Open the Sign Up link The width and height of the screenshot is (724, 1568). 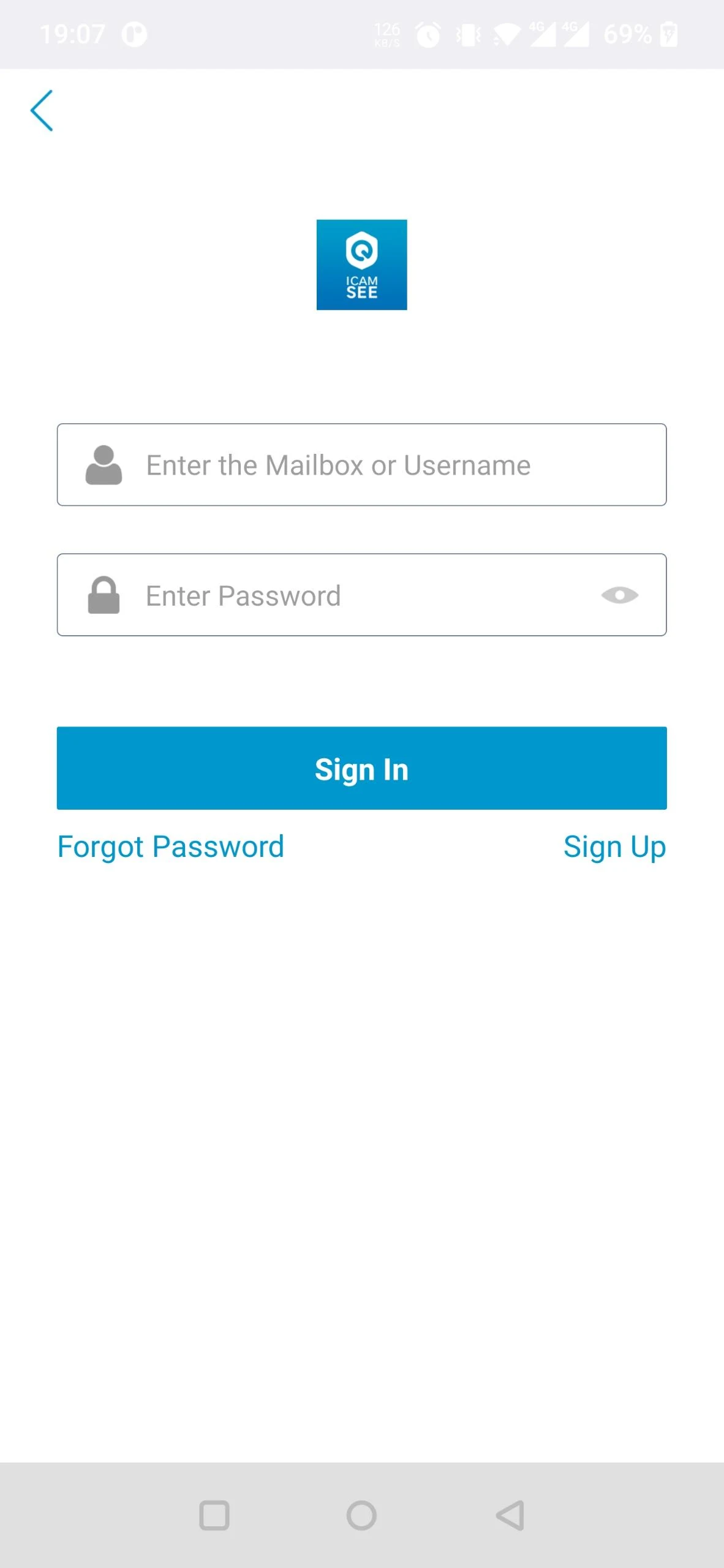614,847
